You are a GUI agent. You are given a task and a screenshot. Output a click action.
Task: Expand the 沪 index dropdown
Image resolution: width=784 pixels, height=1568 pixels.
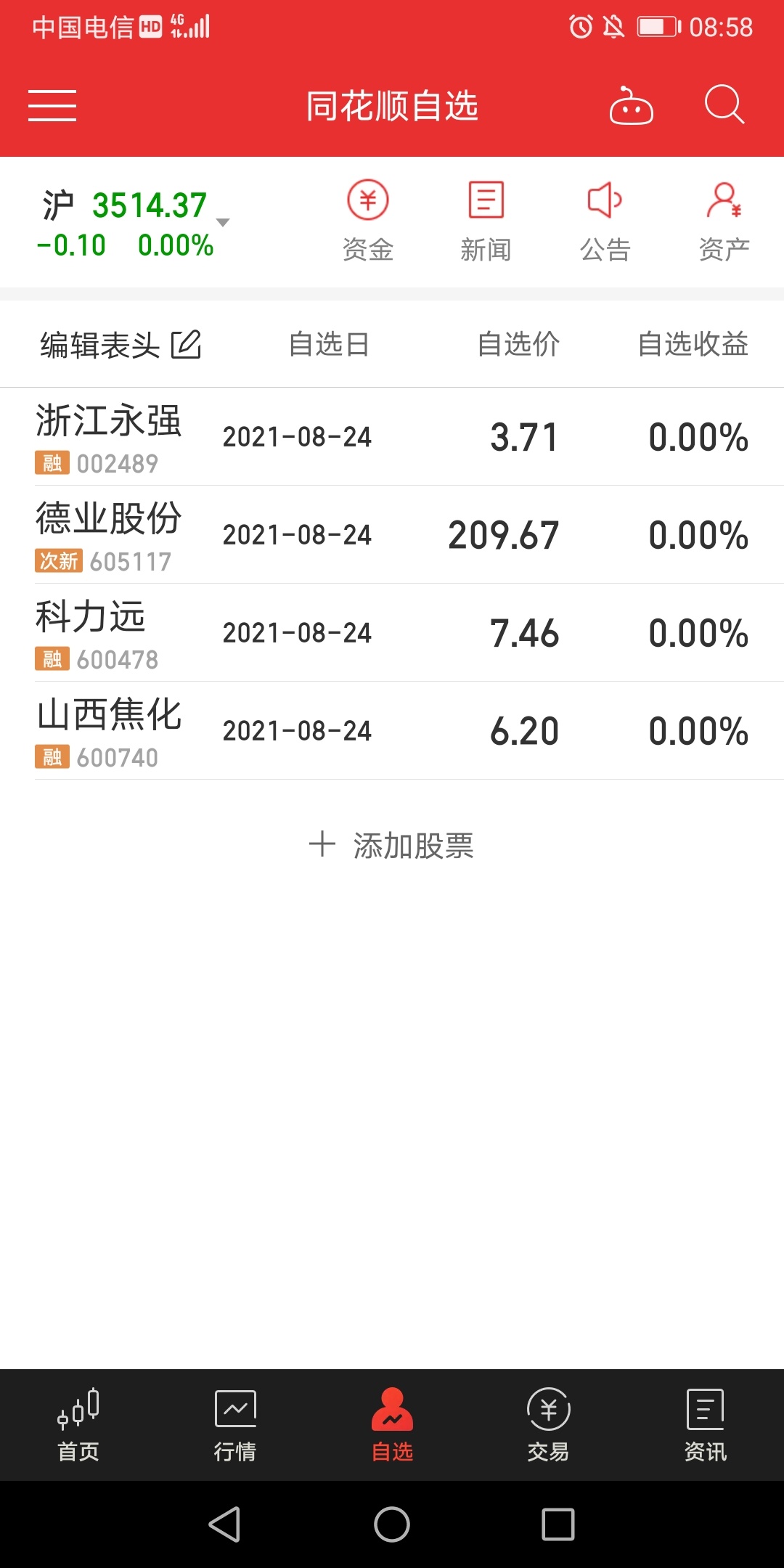[x=224, y=222]
